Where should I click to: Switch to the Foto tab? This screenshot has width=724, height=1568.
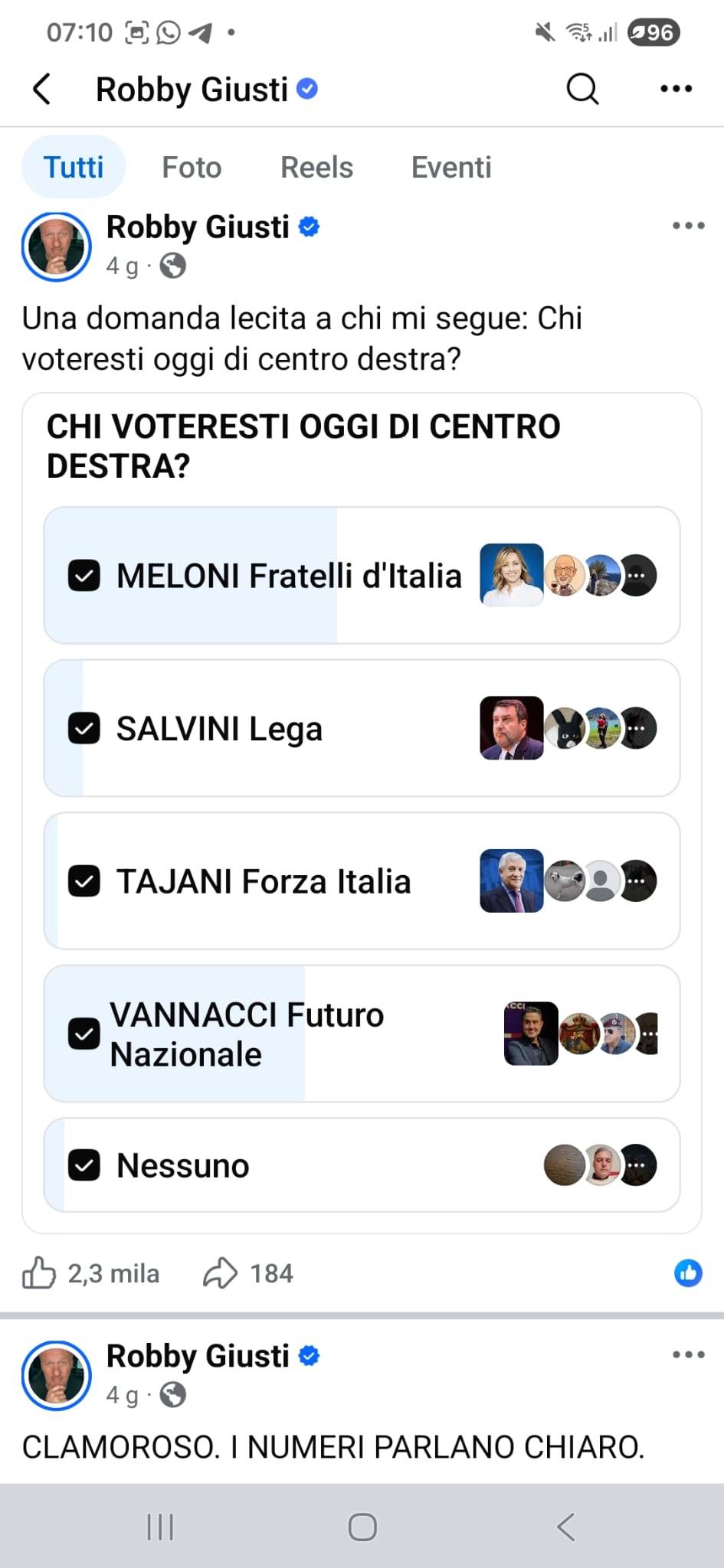(x=191, y=167)
